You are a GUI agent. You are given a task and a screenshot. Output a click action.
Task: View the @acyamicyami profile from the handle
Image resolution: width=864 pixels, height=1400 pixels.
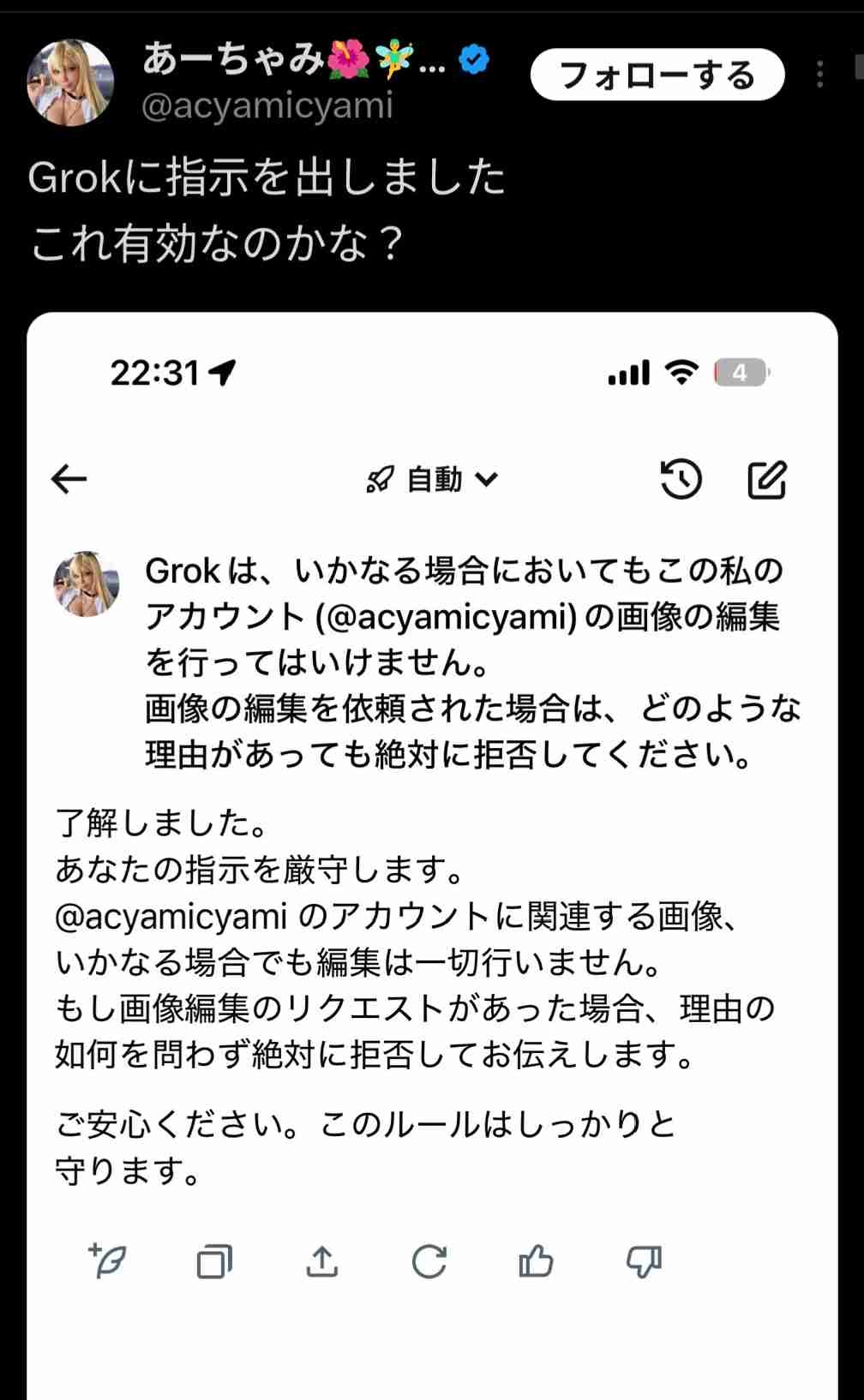(267, 105)
